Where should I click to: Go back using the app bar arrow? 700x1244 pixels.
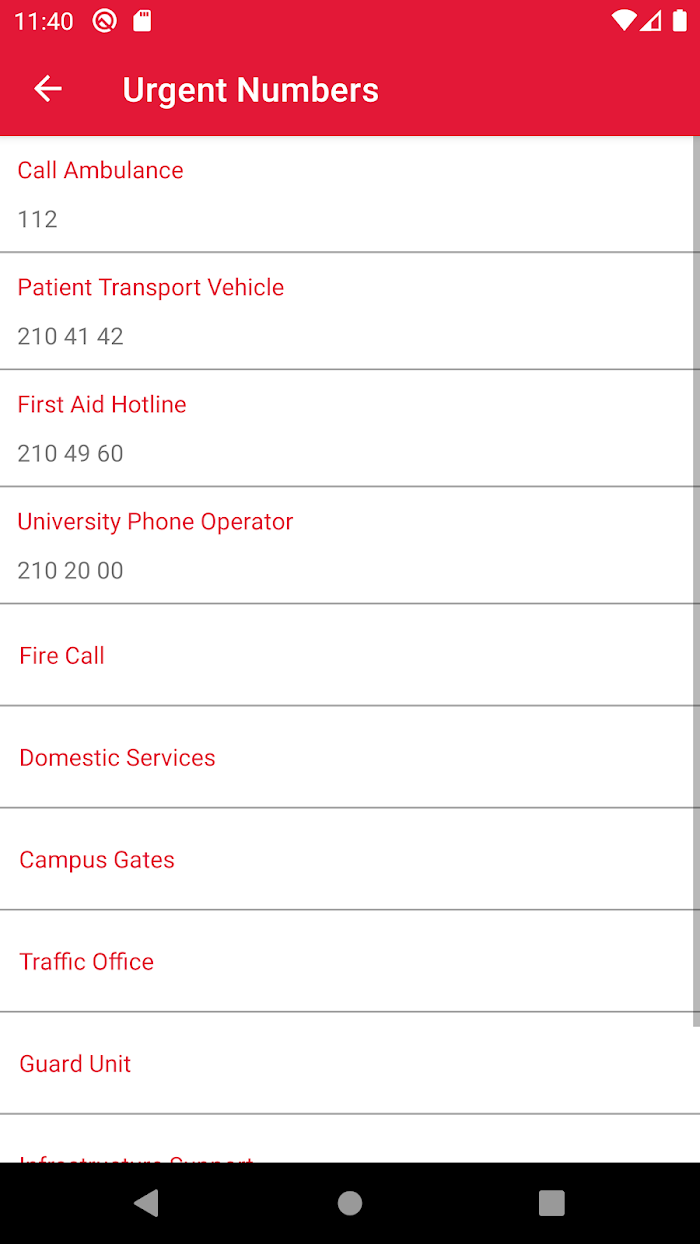point(48,89)
